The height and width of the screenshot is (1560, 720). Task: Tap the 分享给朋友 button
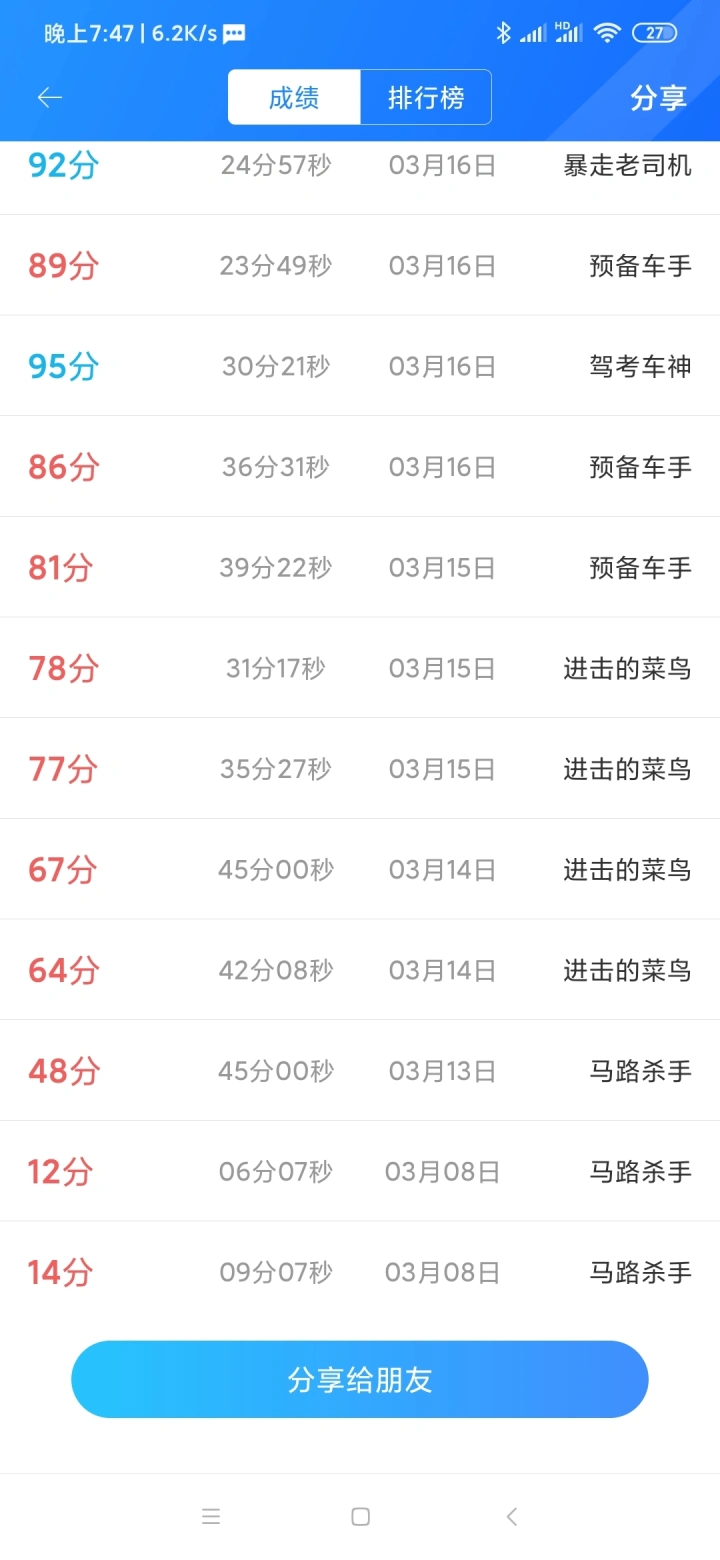(360, 1379)
